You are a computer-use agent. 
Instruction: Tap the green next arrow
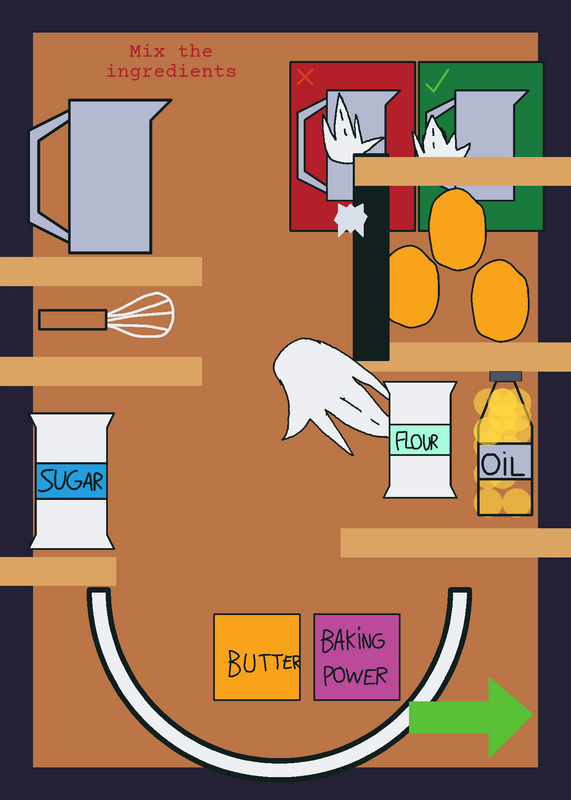(x=470, y=717)
